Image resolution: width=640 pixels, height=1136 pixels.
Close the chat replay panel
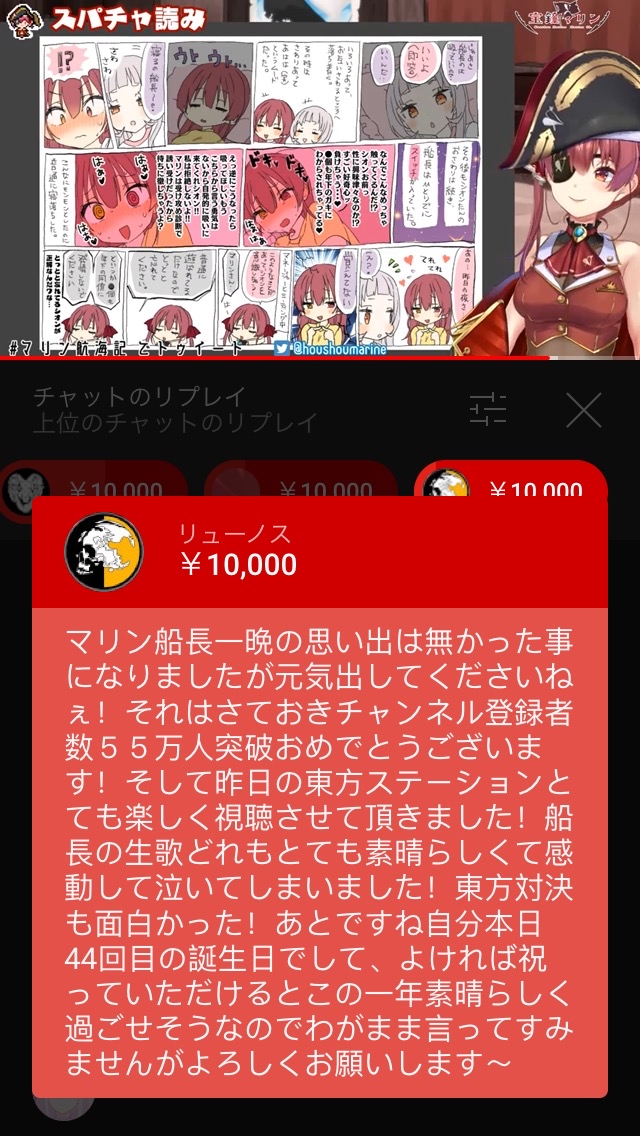(583, 410)
